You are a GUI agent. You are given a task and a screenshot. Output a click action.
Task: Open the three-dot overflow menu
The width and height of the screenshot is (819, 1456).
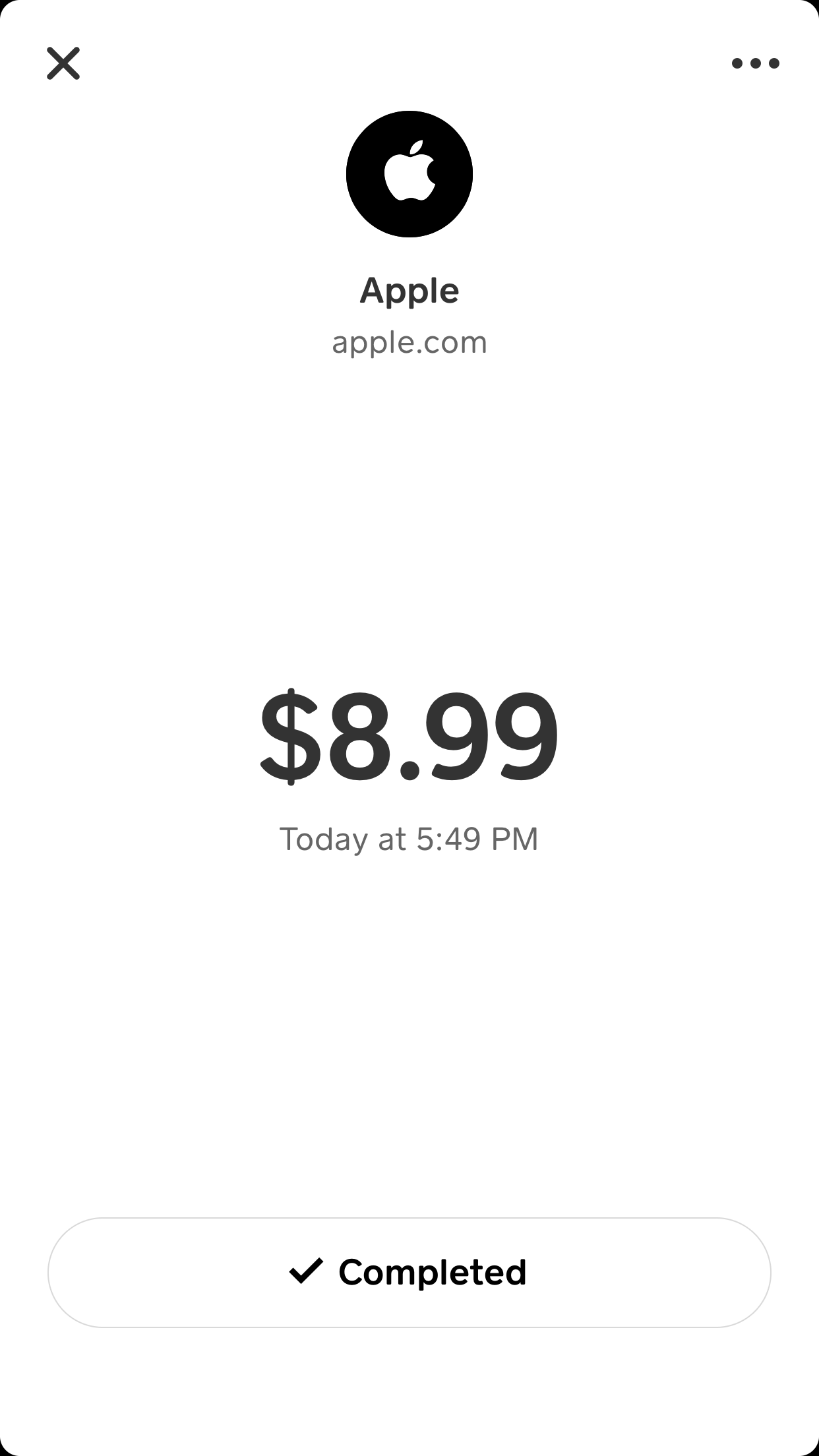click(x=755, y=63)
